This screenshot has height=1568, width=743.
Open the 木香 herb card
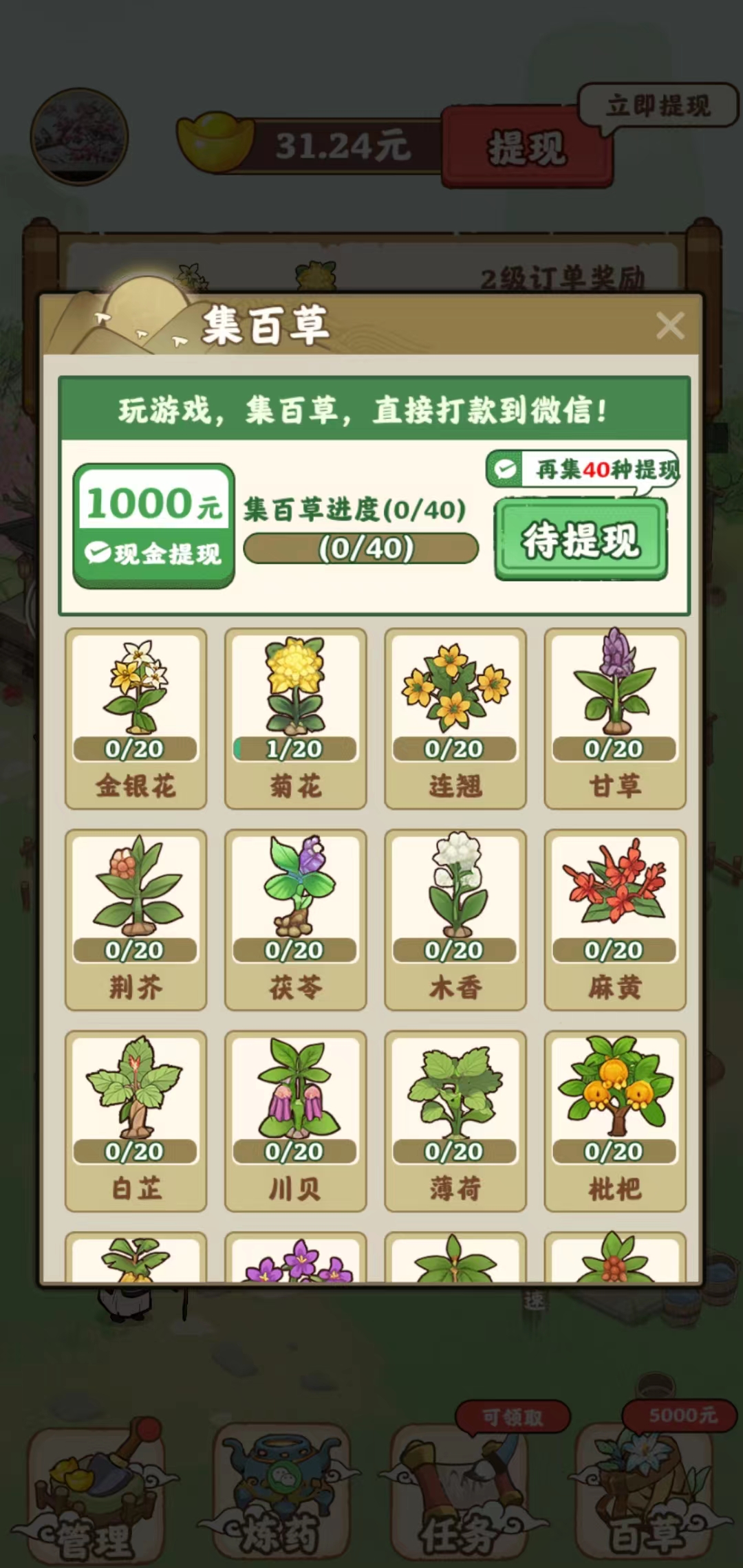pos(455,919)
